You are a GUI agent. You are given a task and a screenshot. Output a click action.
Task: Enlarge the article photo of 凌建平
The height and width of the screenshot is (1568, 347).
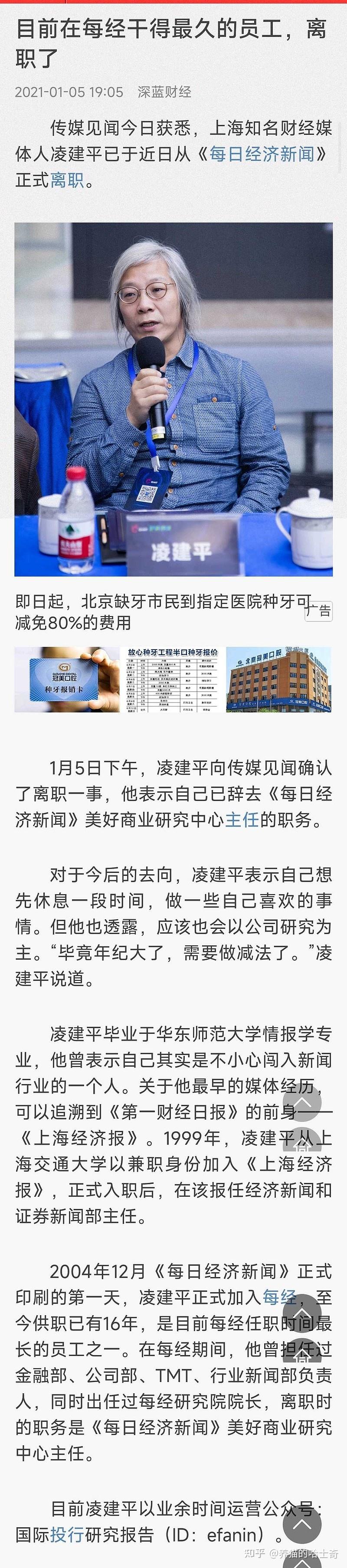173,399
